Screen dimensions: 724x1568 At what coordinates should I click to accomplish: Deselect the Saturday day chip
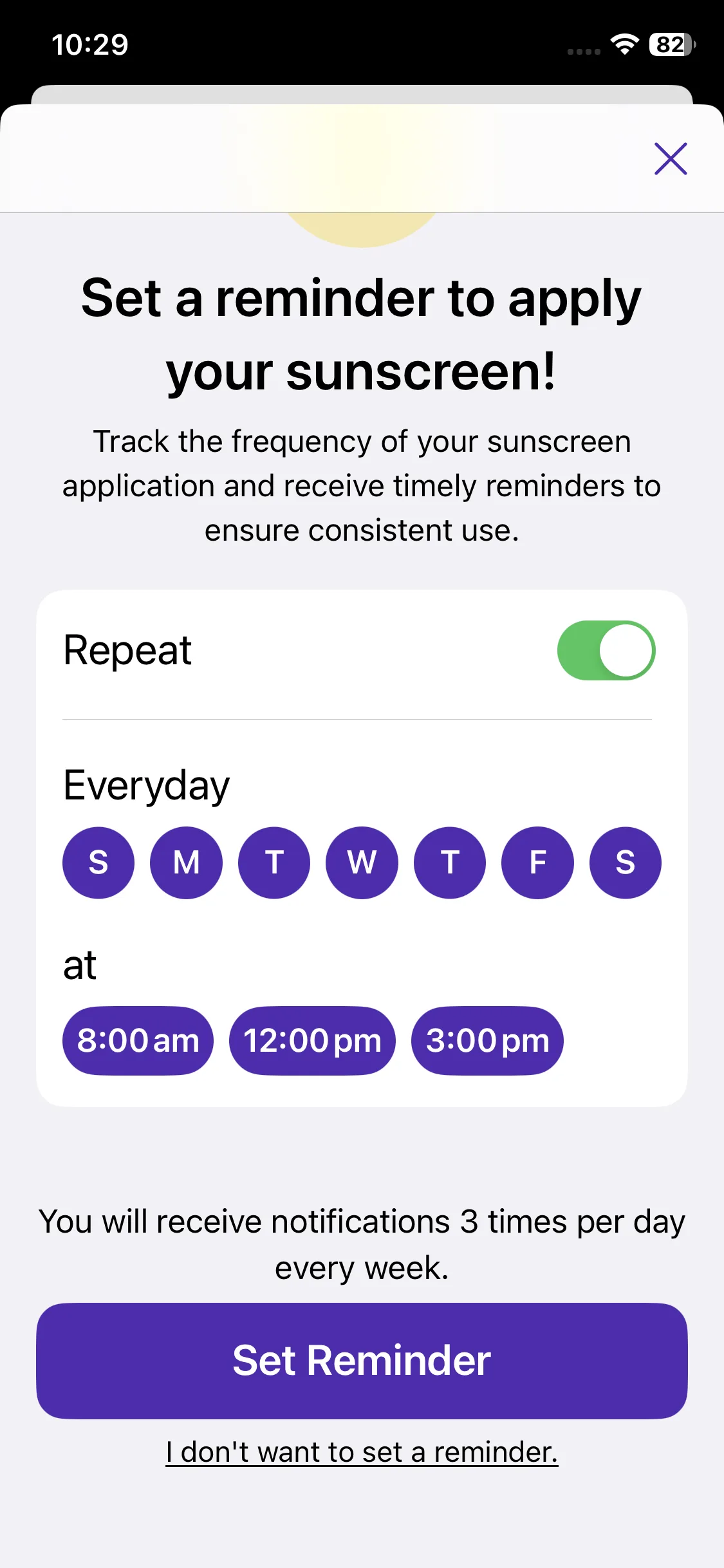[625, 863]
